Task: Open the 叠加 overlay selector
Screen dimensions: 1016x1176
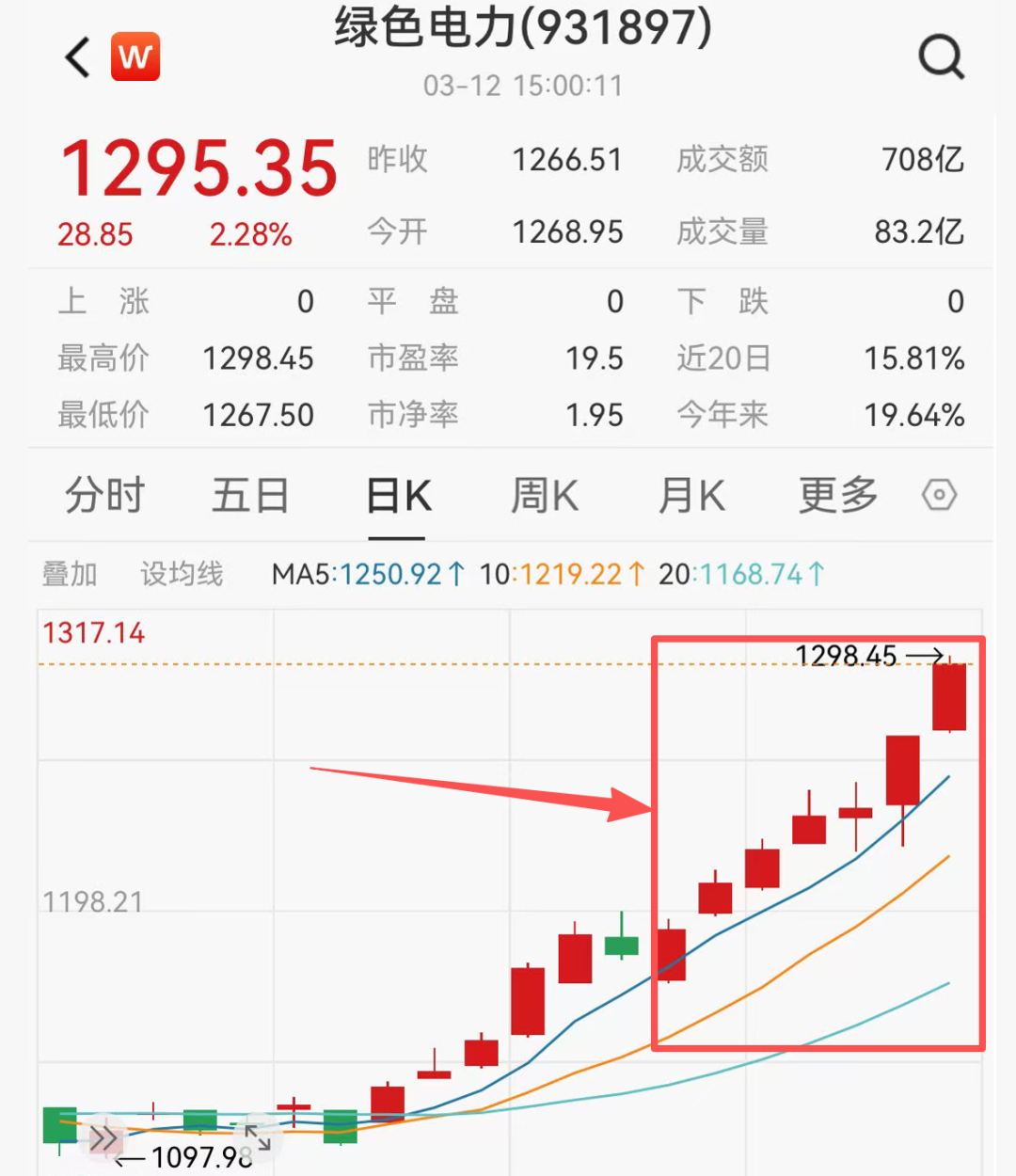Action: tap(69, 573)
